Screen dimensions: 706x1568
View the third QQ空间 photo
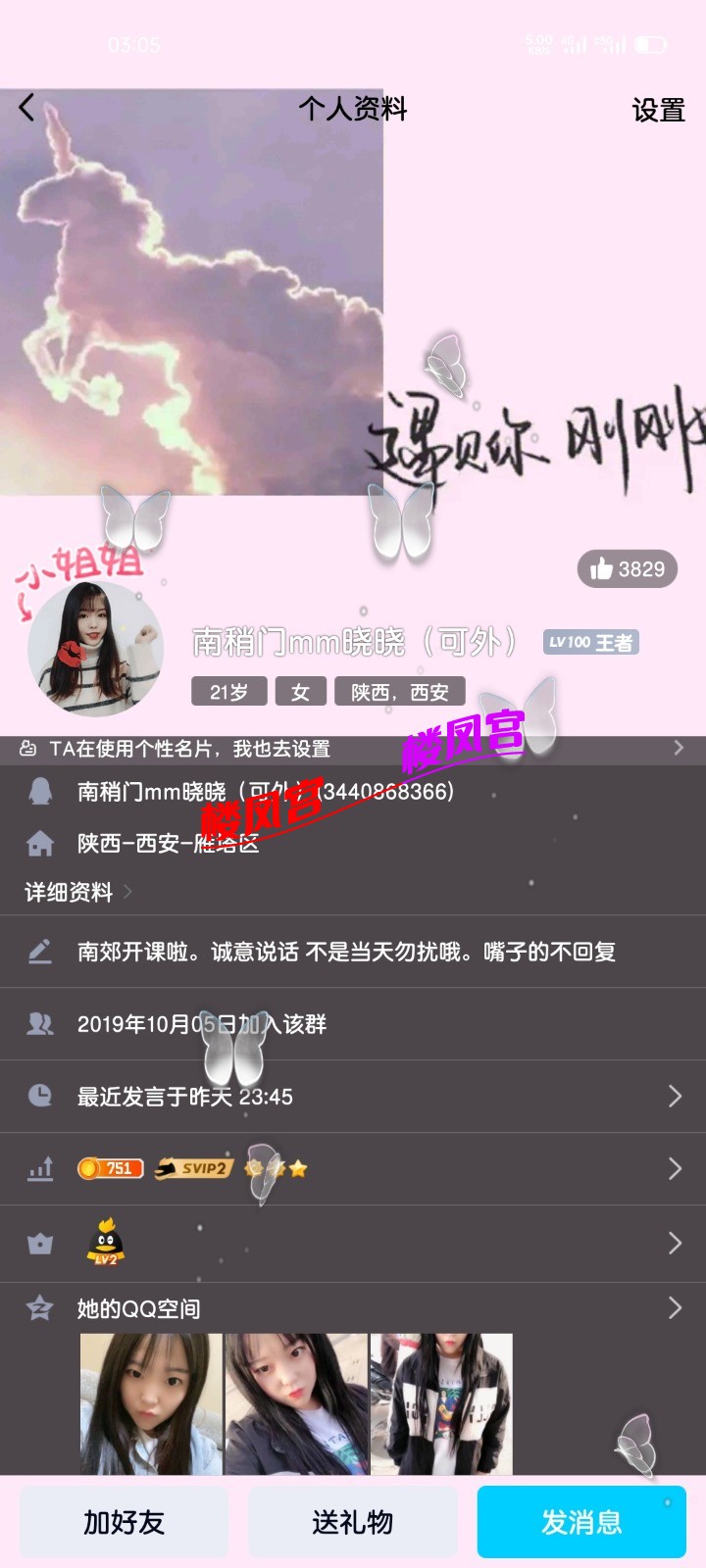(441, 1403)
